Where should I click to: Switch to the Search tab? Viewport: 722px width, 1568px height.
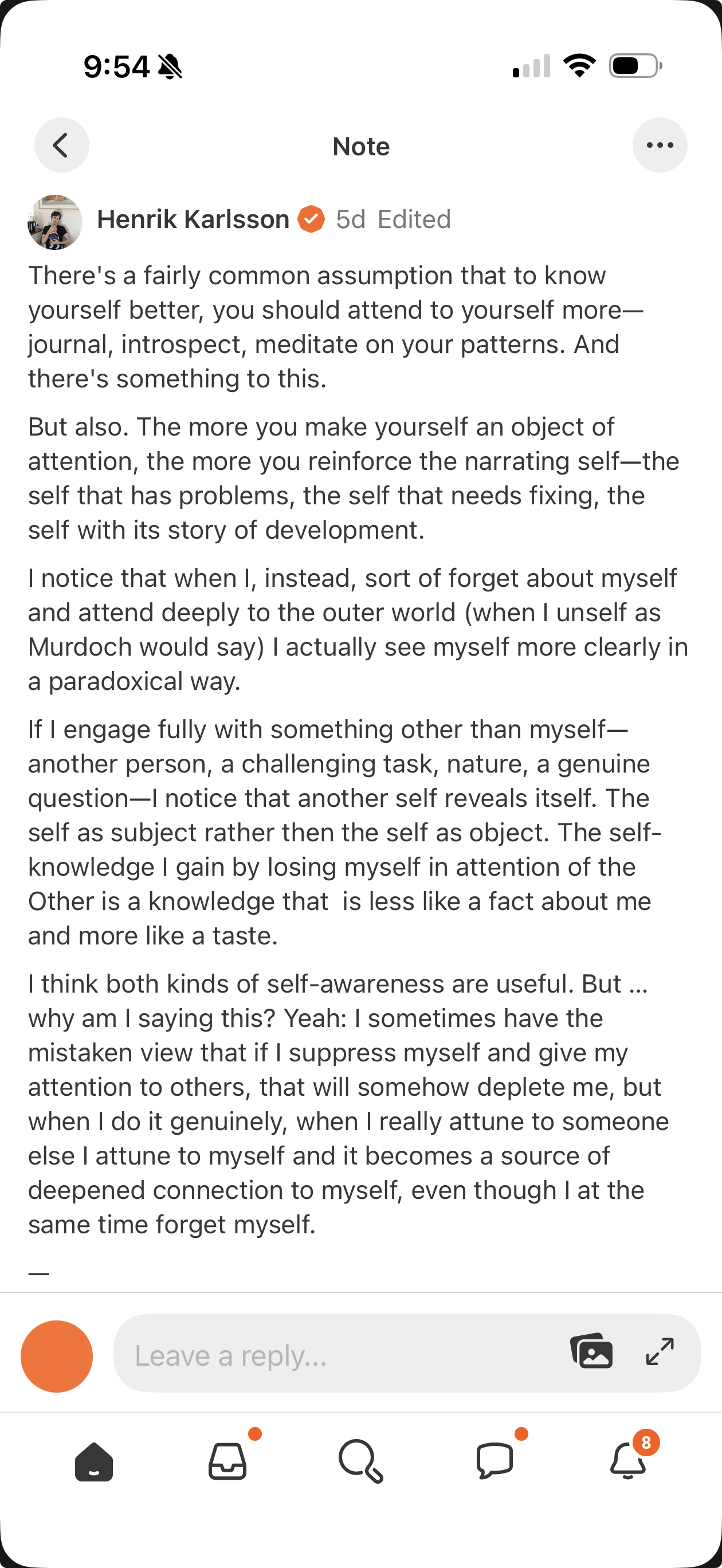pyautogui.click(x=360, y=1461)
